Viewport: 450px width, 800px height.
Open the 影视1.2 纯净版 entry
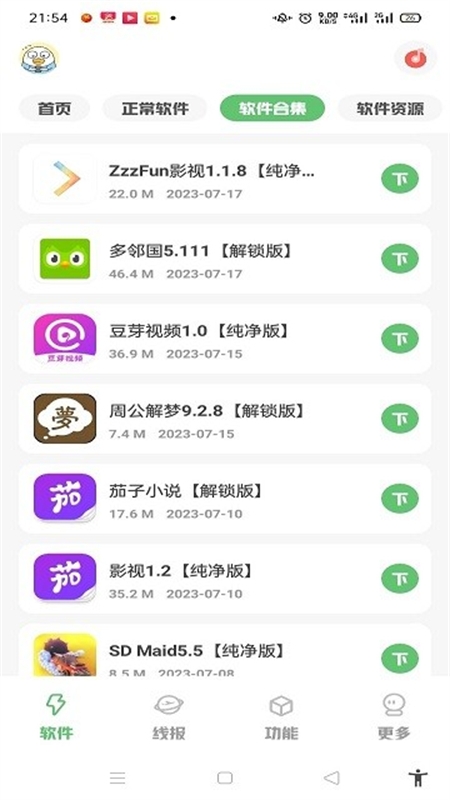[224, 579]
